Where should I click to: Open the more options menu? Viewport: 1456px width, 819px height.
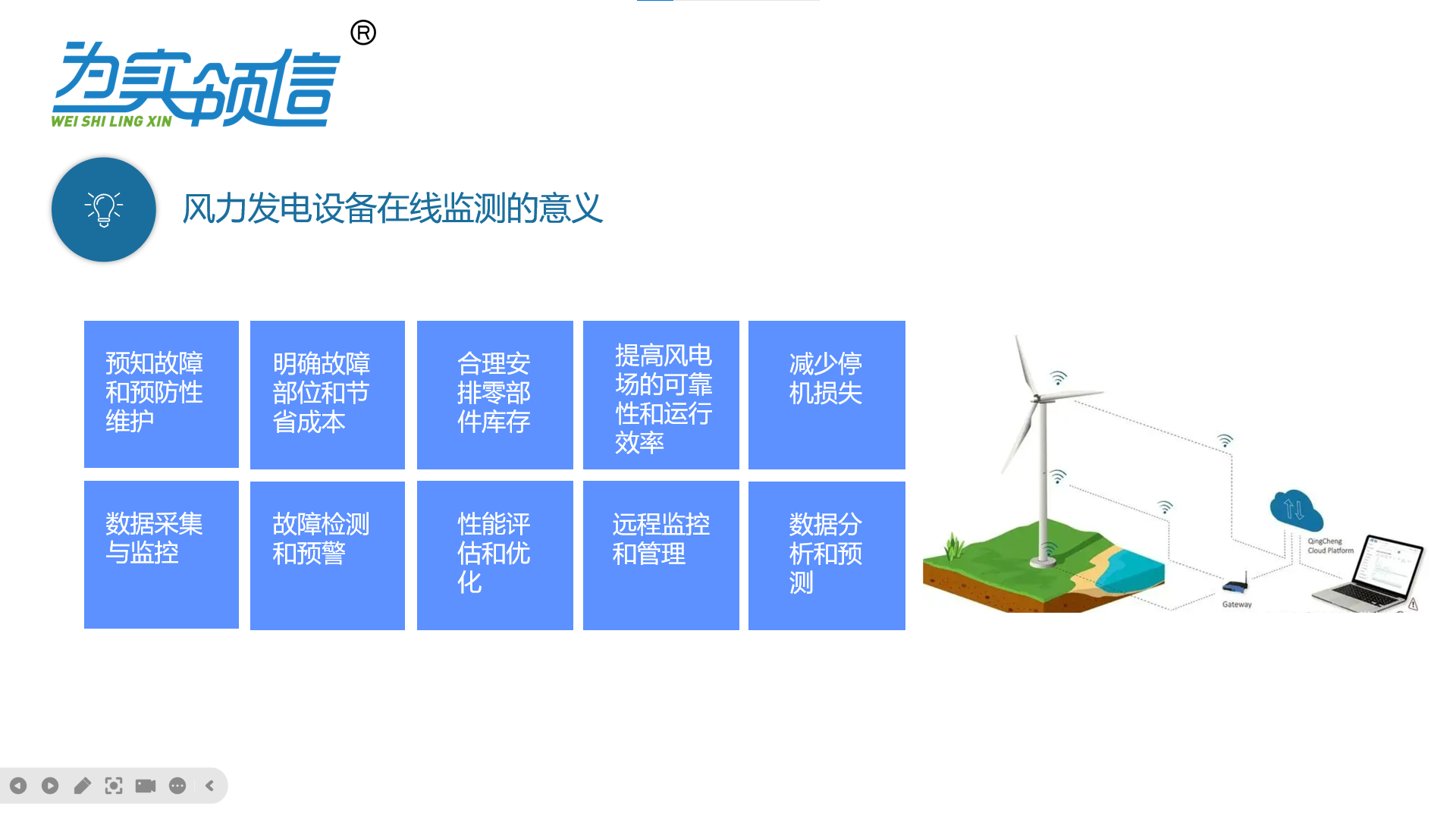click(x=177, y=786)
